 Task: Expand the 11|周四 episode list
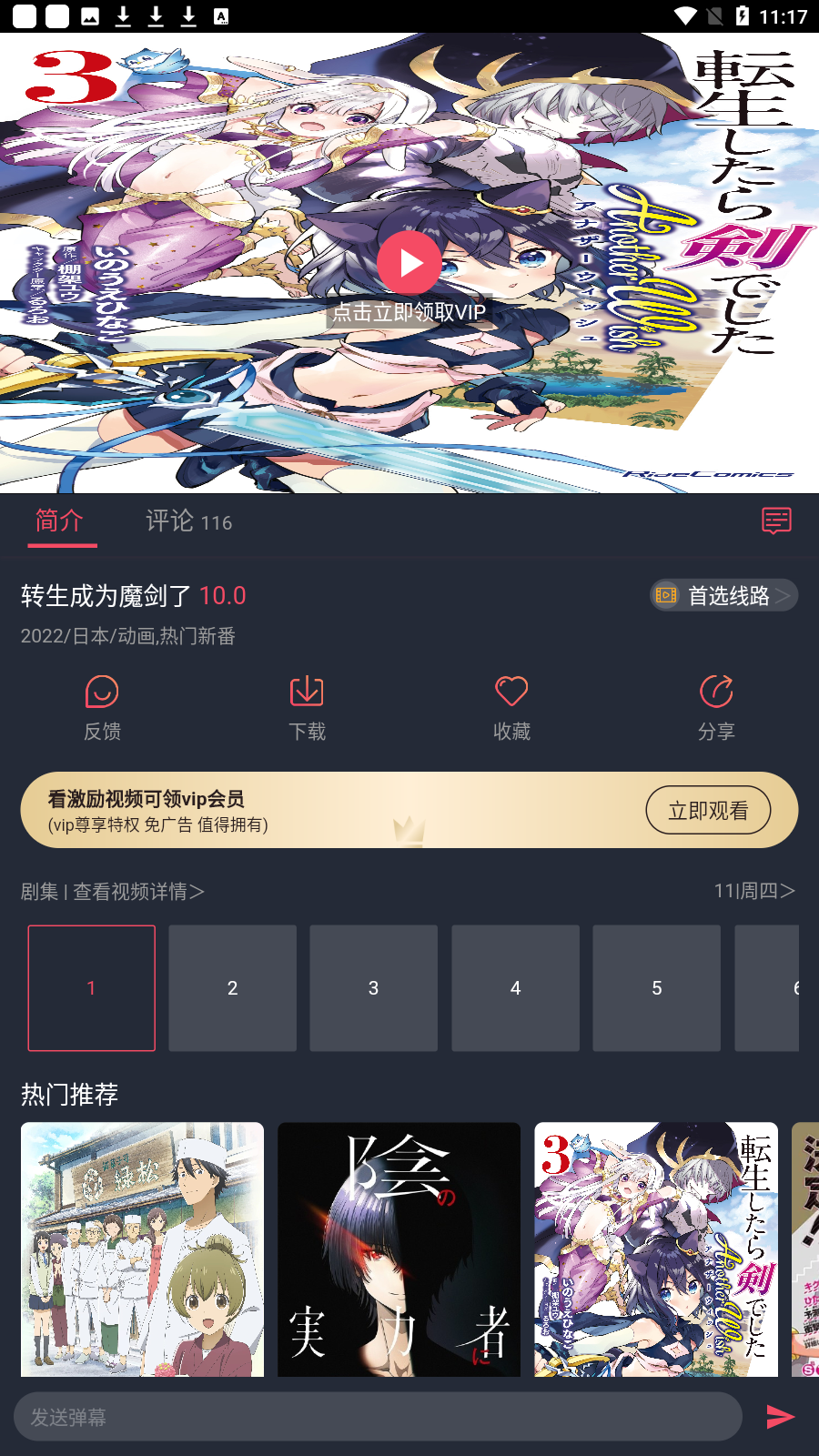754,891
